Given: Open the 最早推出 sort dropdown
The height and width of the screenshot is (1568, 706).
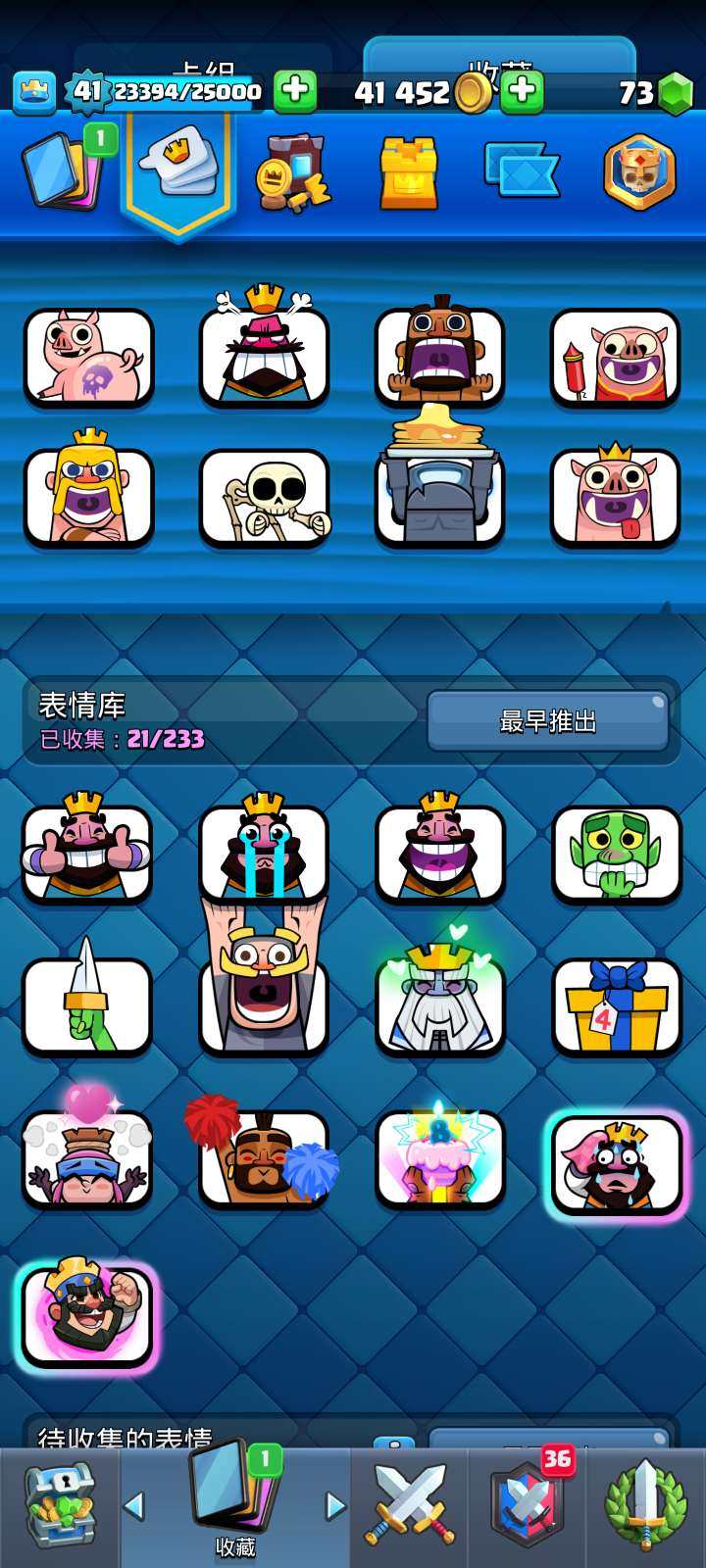Looking at the screenshot, I should point(549,718).
